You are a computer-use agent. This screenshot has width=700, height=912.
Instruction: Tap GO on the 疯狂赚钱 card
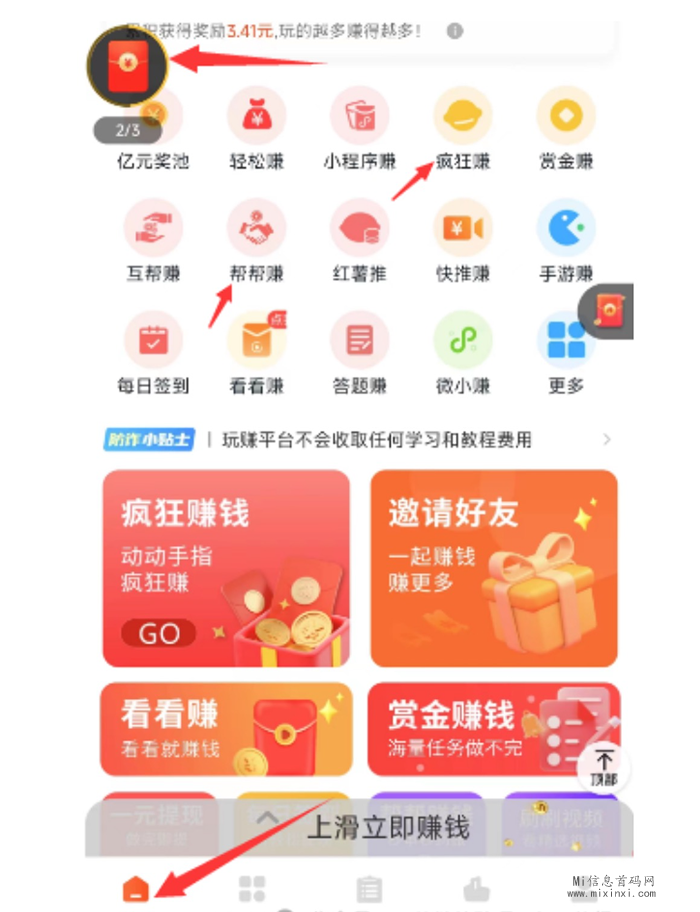[159, 633]
